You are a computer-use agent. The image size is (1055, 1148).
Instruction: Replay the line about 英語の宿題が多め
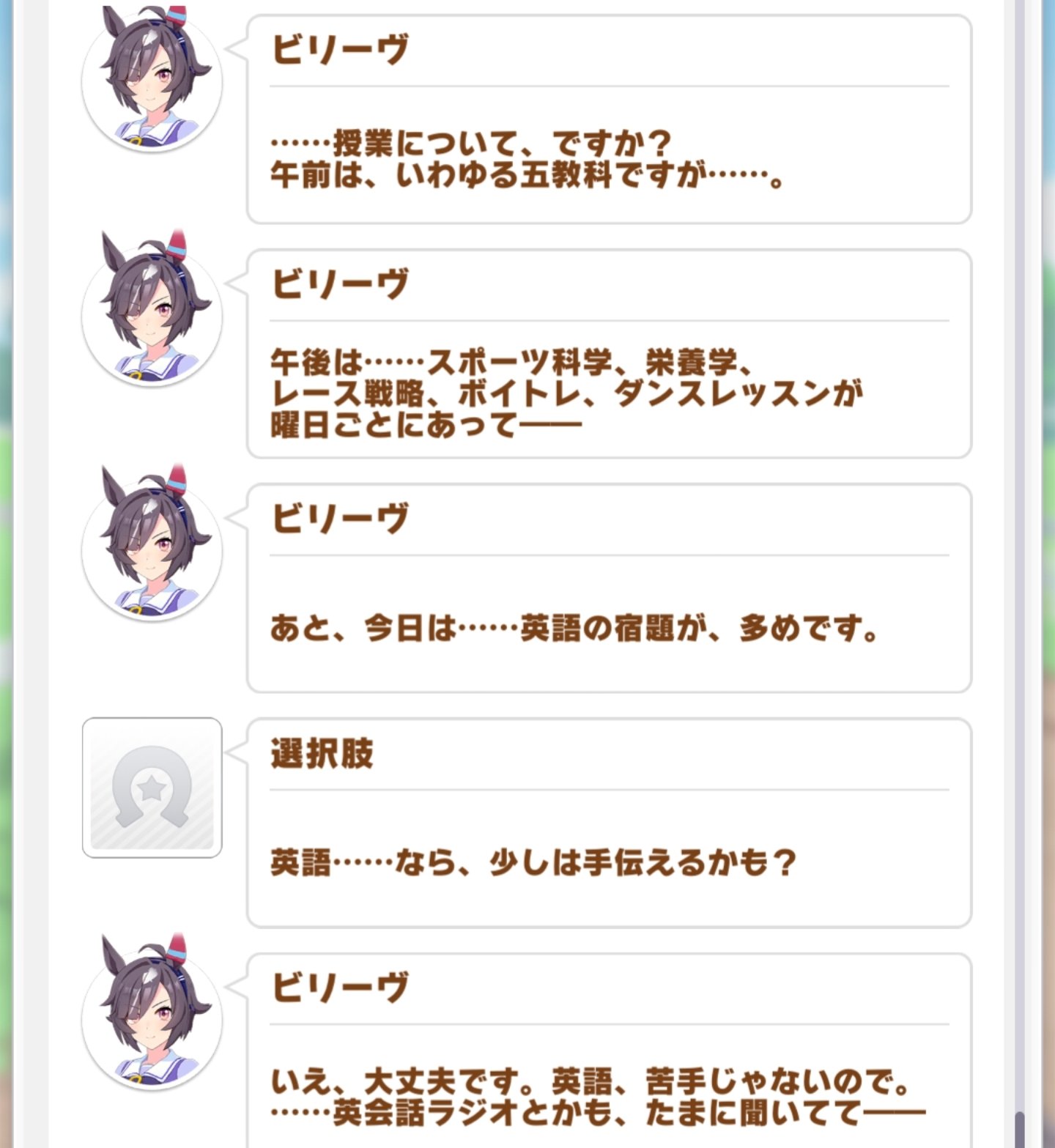[x=608, y=626]
